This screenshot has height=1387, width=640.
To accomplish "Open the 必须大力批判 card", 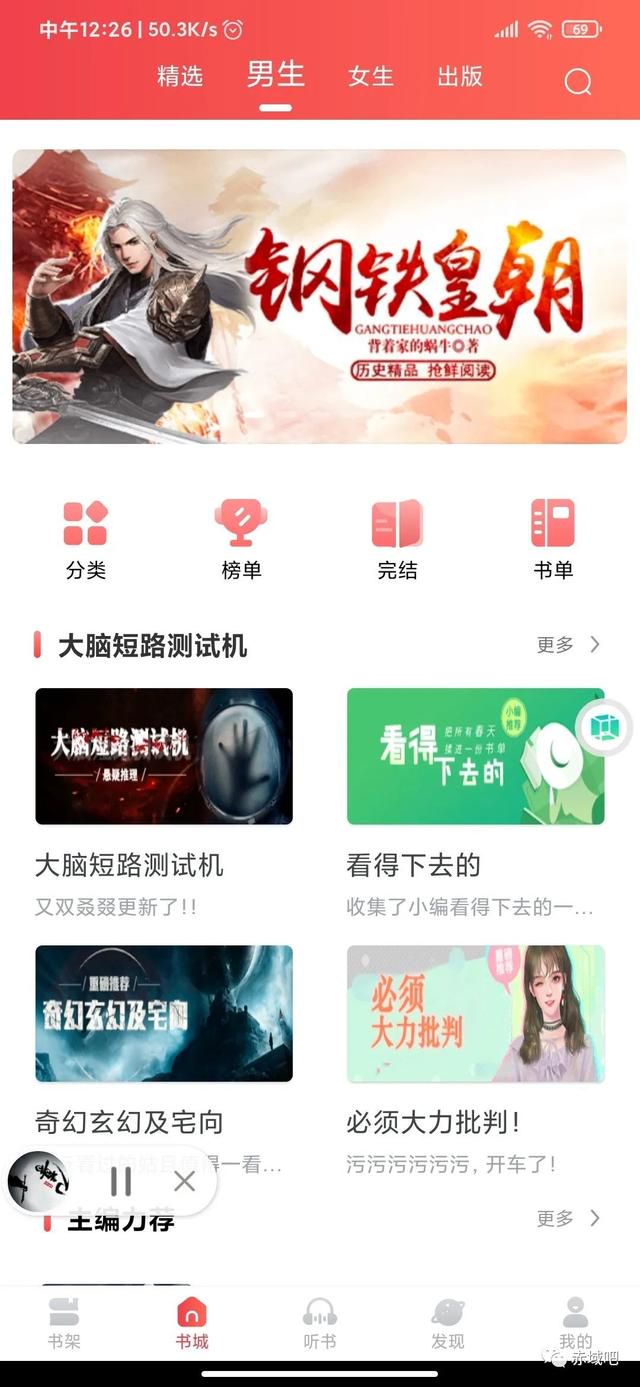I will pos(475,1013).
